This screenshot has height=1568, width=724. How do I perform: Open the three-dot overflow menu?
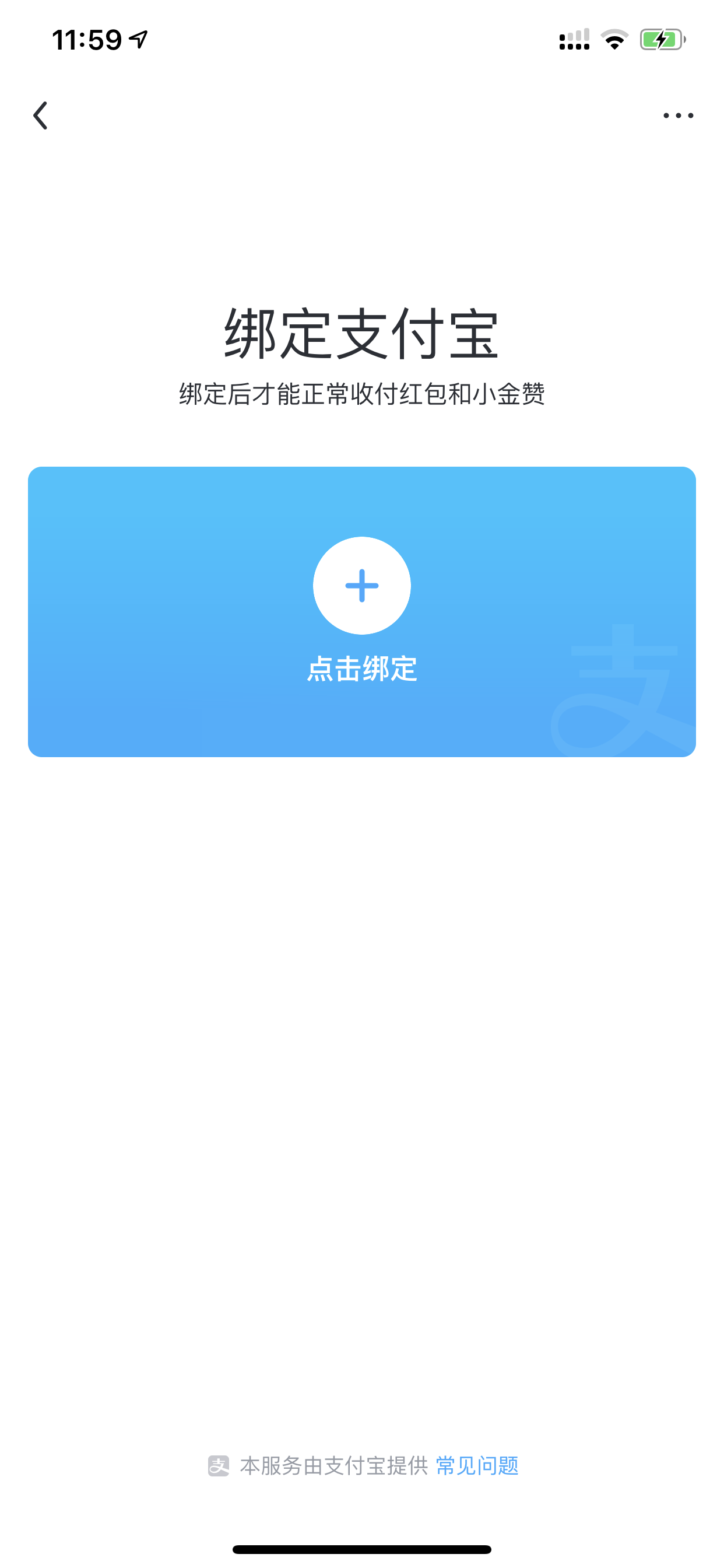click(x=678, y=115)
